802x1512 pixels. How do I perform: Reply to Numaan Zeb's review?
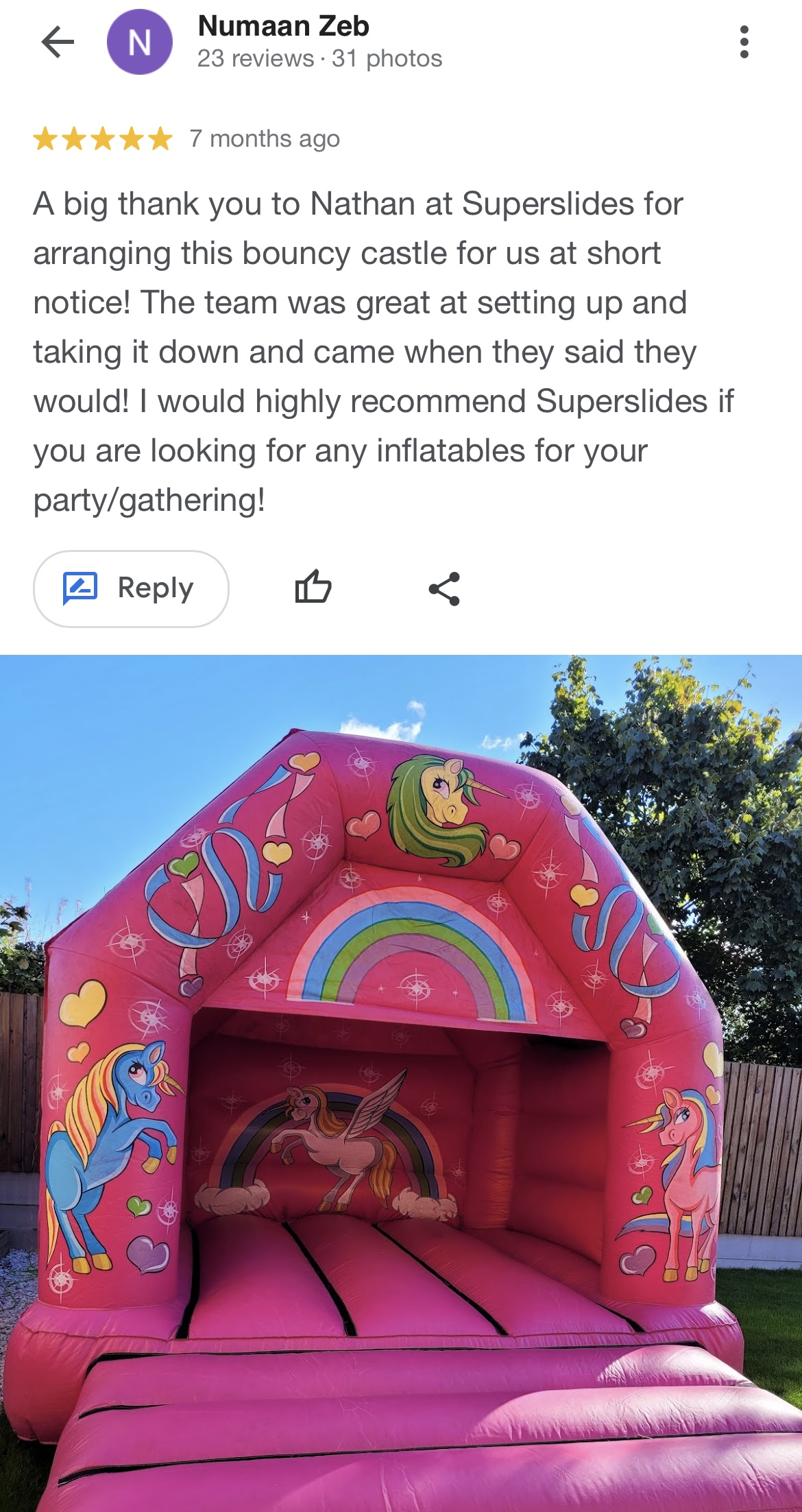pos(131,588)
